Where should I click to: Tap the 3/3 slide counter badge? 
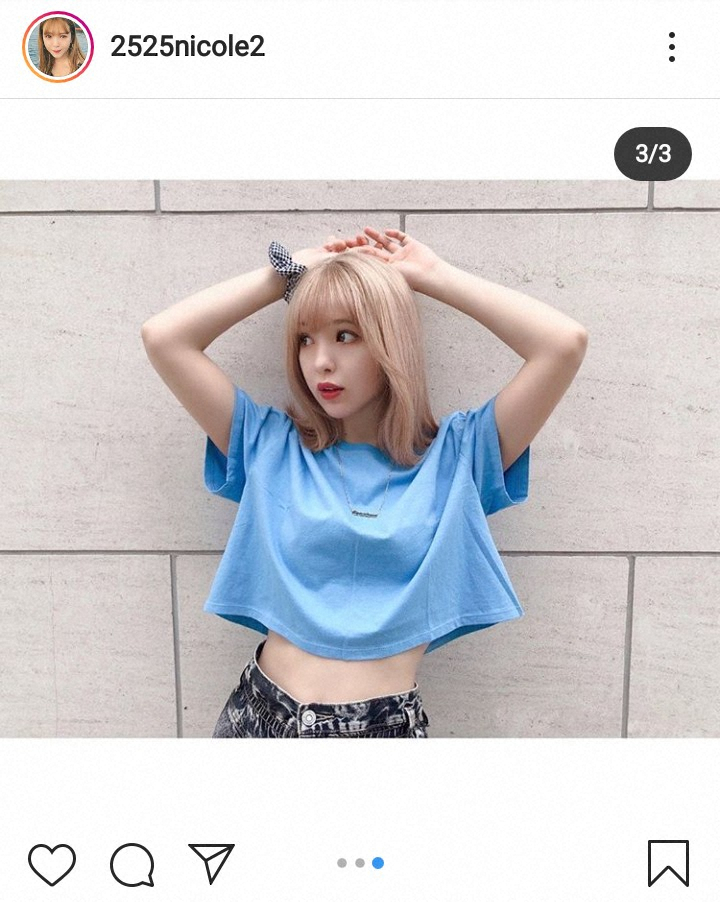pos(653,154)
